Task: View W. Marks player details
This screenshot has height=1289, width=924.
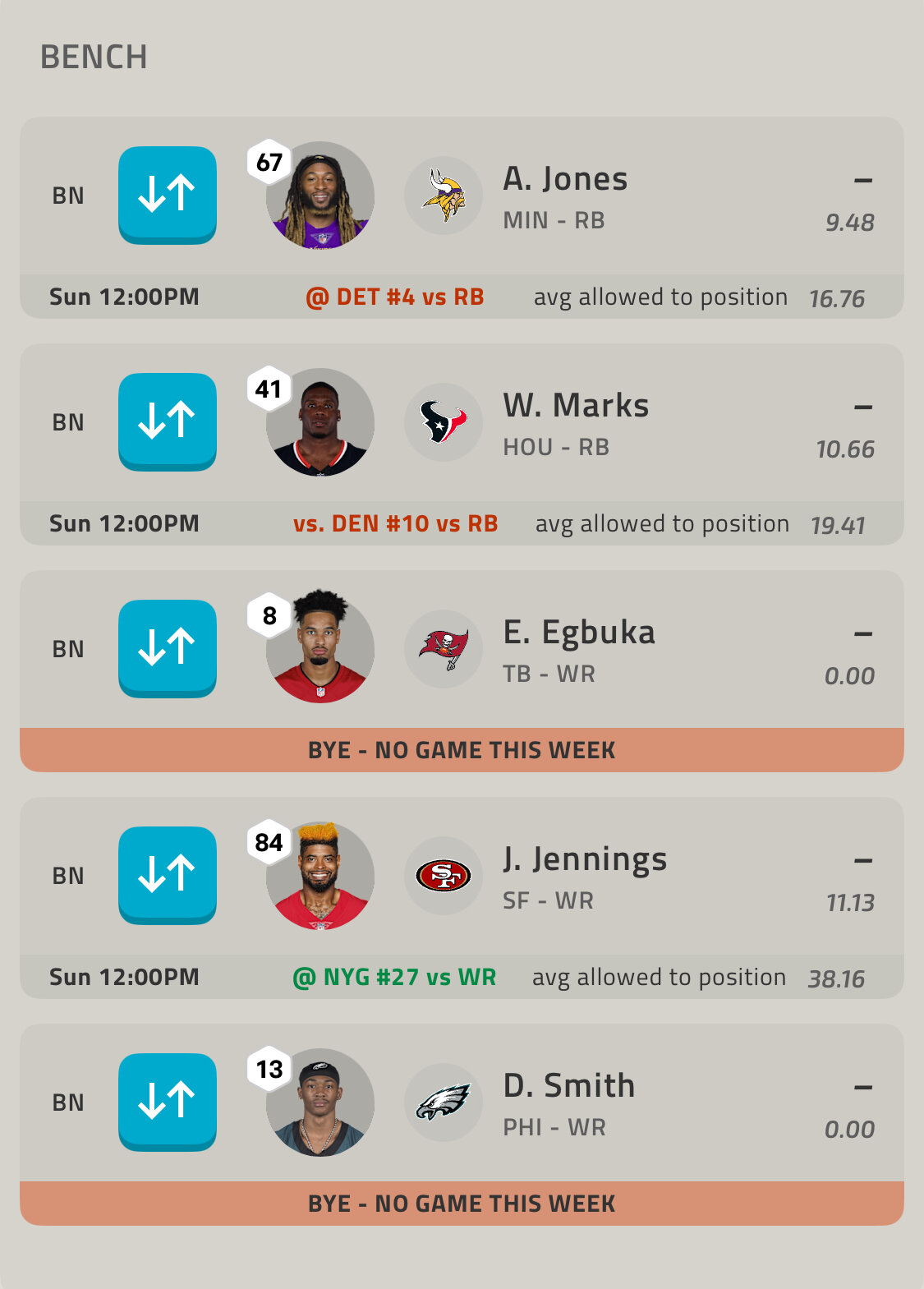Action: coord(576,407)
